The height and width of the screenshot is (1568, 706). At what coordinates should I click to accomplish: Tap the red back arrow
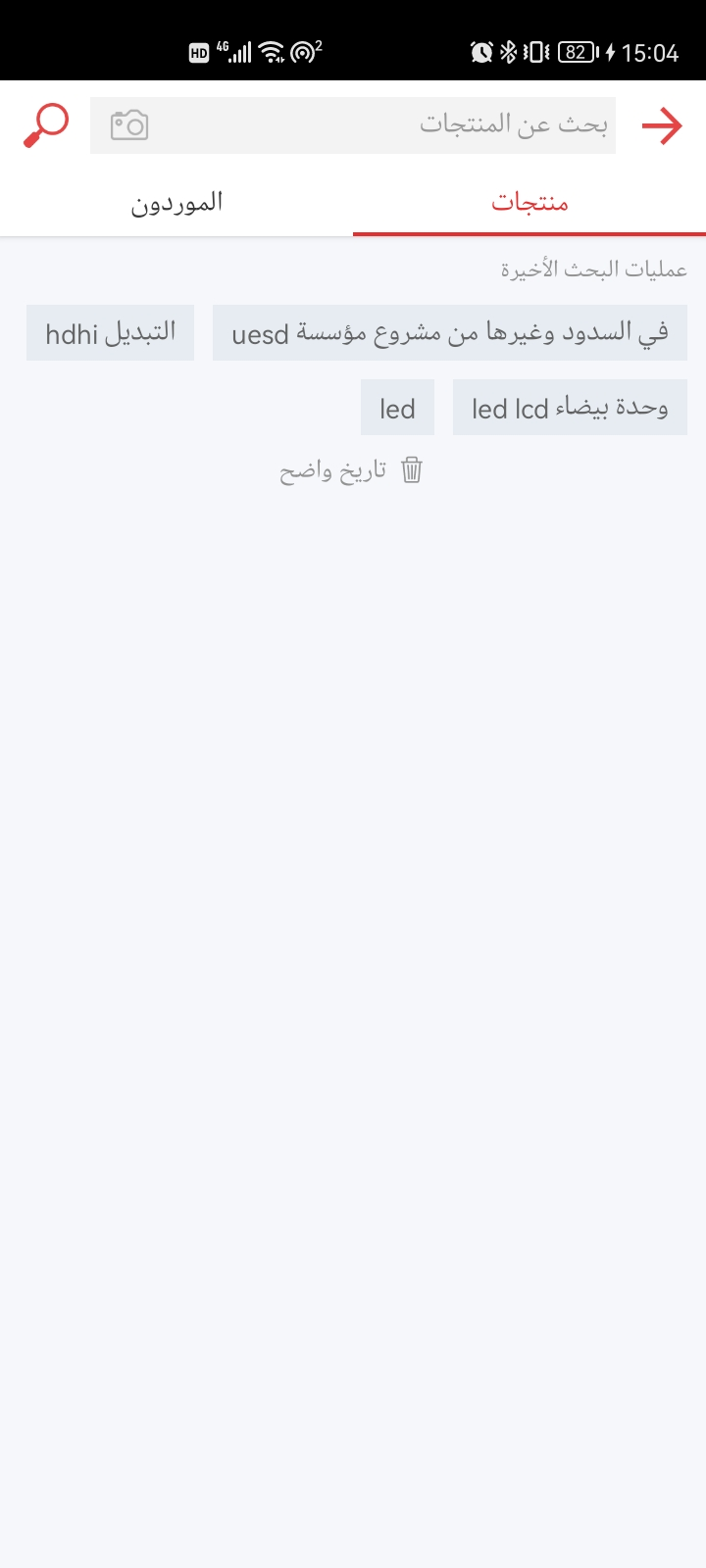[x=664, y=124]
